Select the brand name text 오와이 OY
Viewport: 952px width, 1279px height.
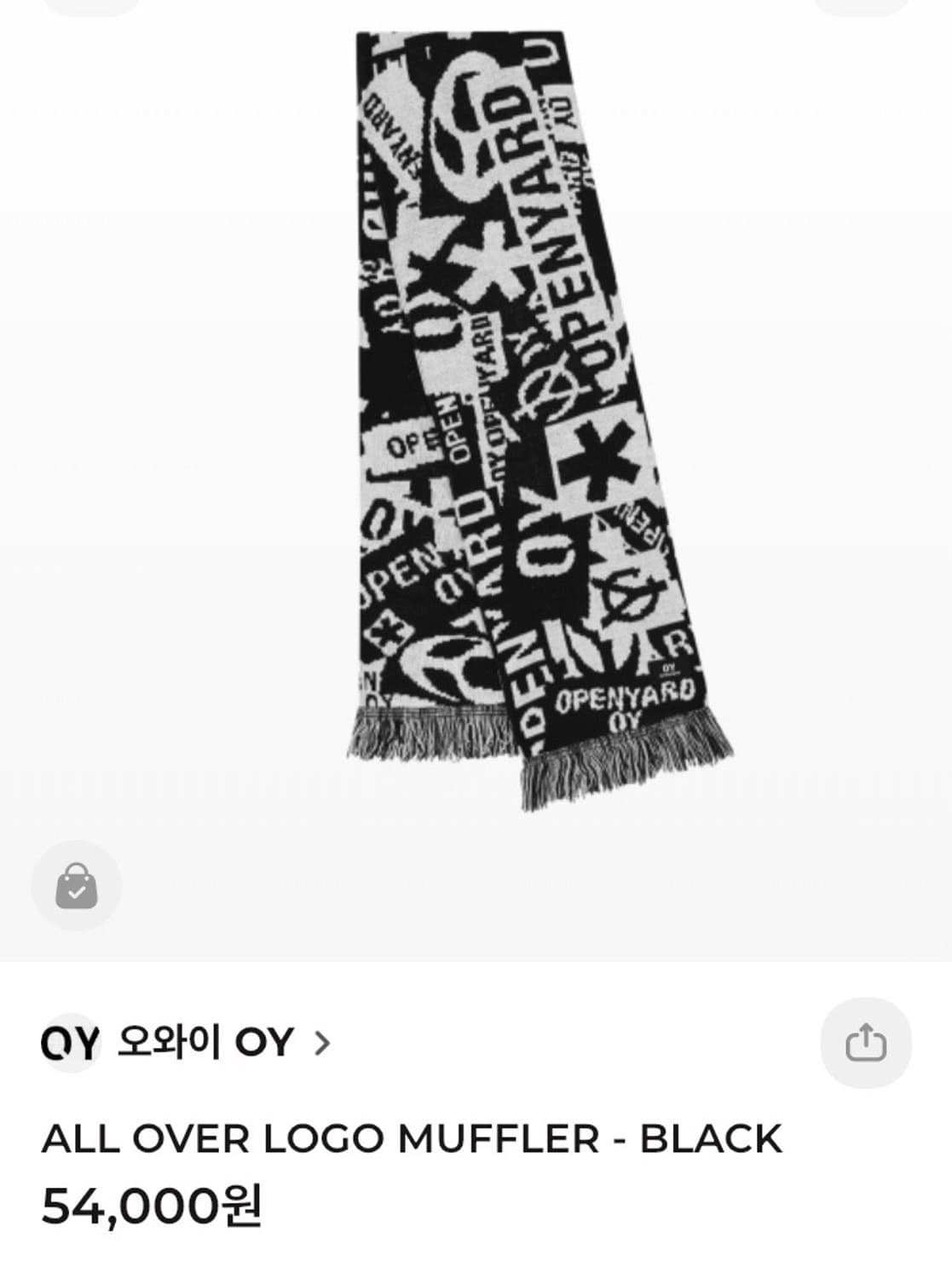pyautogui.click(x=205, y=1042)
